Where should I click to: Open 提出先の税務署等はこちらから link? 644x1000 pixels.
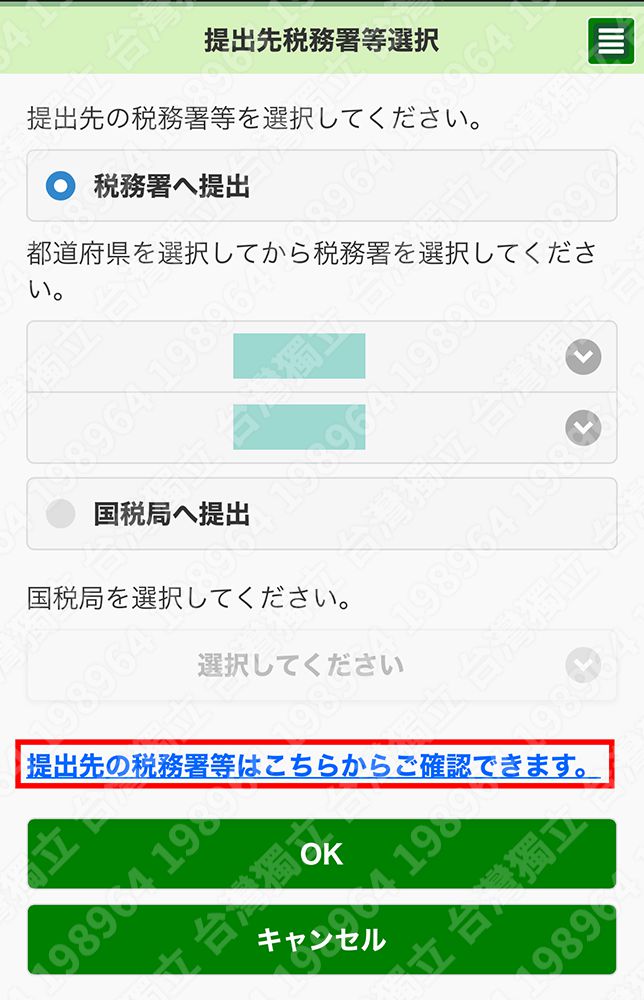tap(313, 766)
